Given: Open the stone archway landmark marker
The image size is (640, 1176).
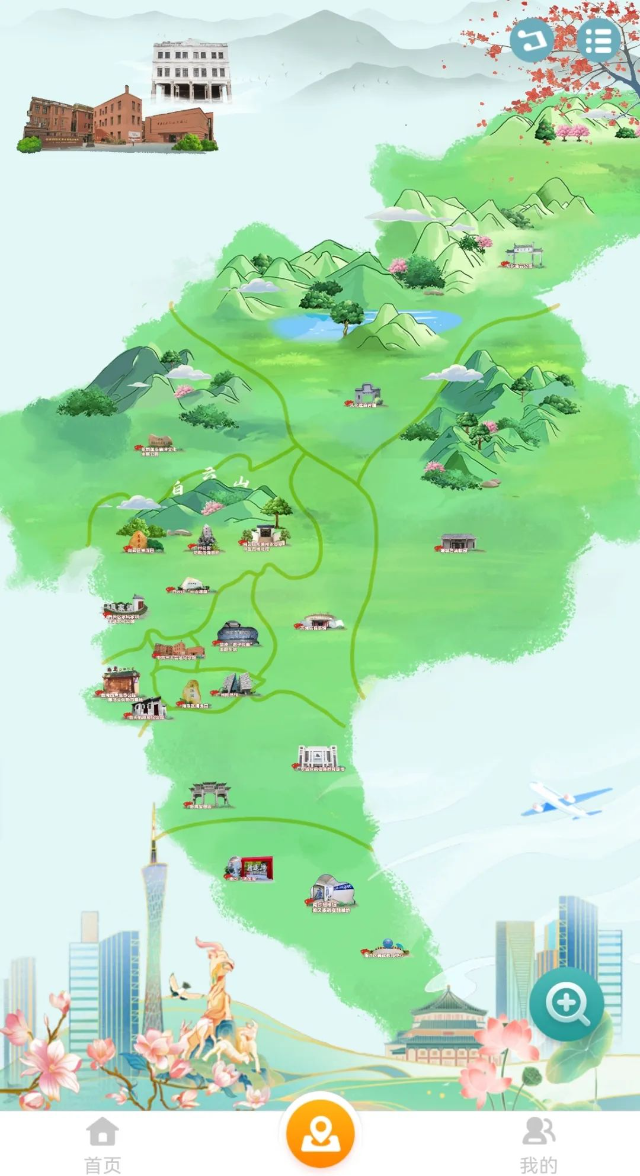Looking at the screenshot, I should [211, 795].
